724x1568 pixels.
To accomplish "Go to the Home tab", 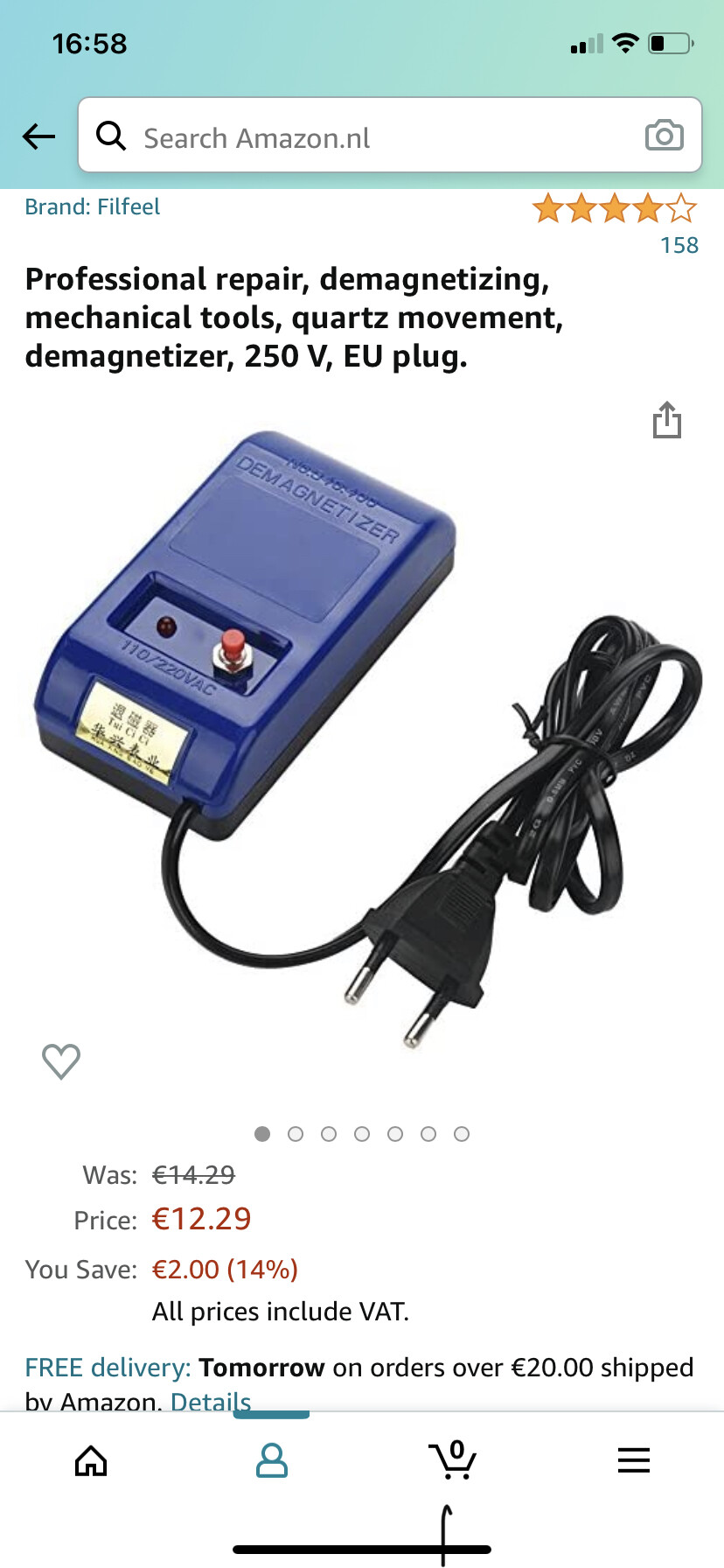I will pyautogui.click(x=91, y=1460).
